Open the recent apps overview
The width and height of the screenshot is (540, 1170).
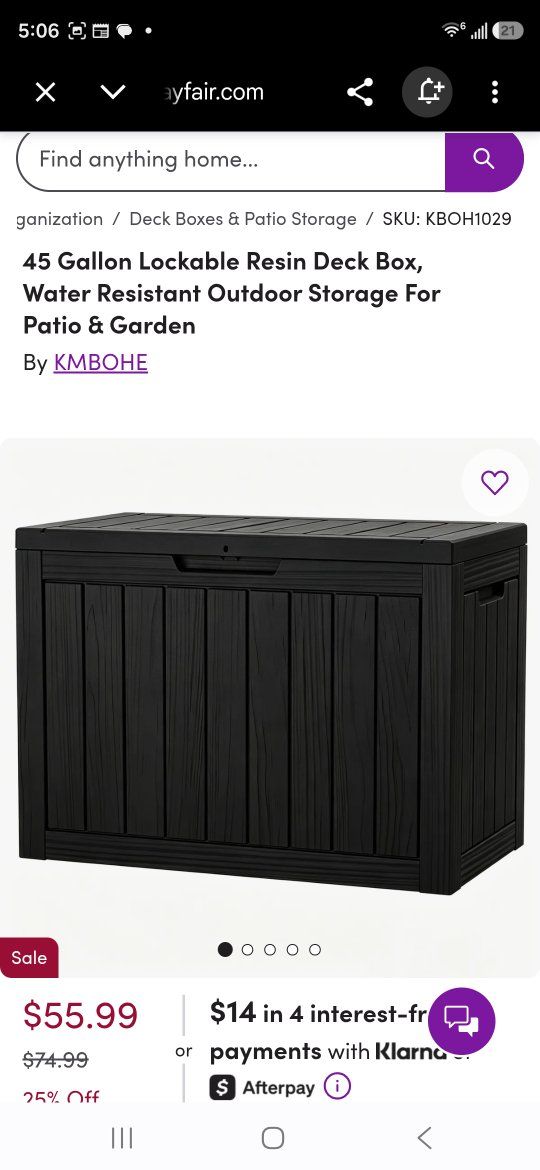click(x=122, y=1138)
